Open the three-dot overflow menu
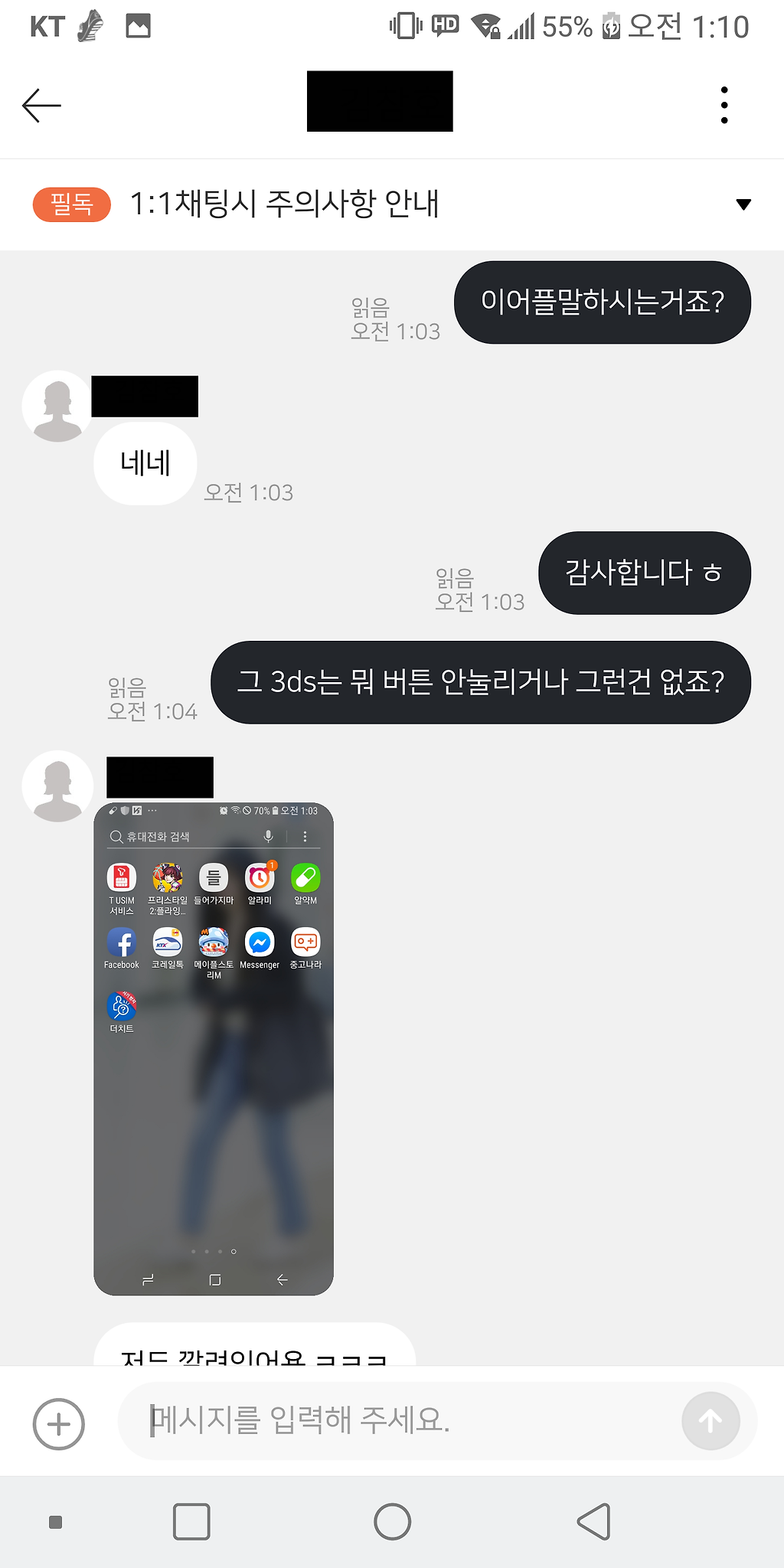This screenshot has width=784, height=1568. point(724,105)
